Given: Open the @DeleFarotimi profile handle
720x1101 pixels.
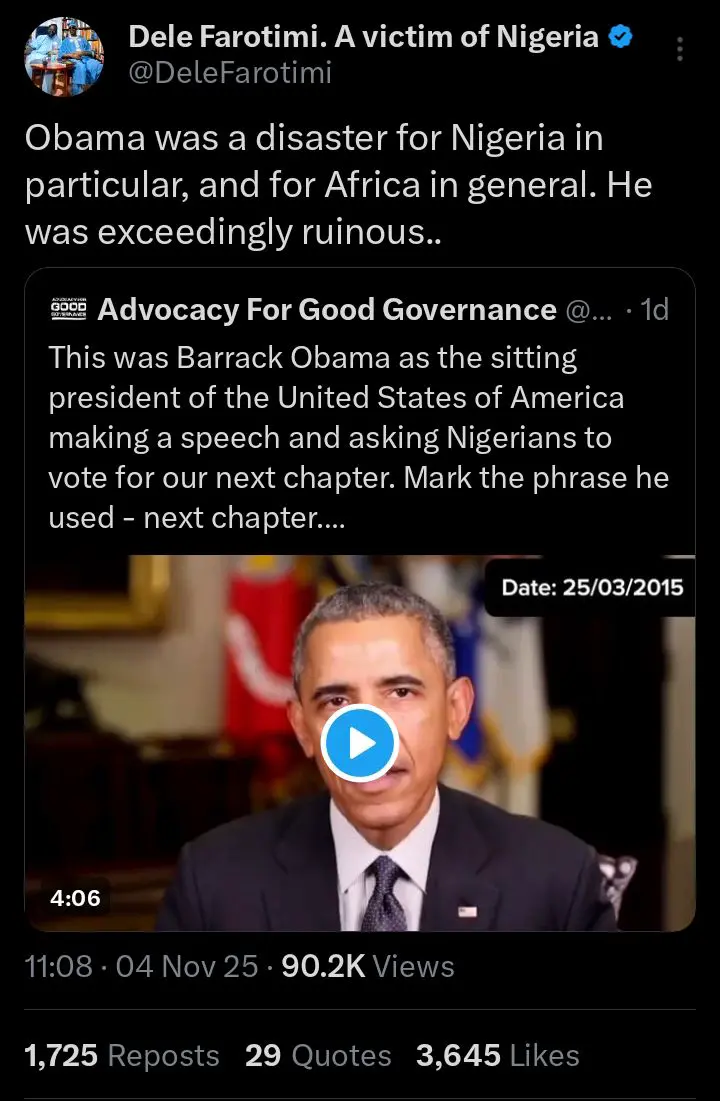Looking at the screenshot, I should click(x=230, y=73).
